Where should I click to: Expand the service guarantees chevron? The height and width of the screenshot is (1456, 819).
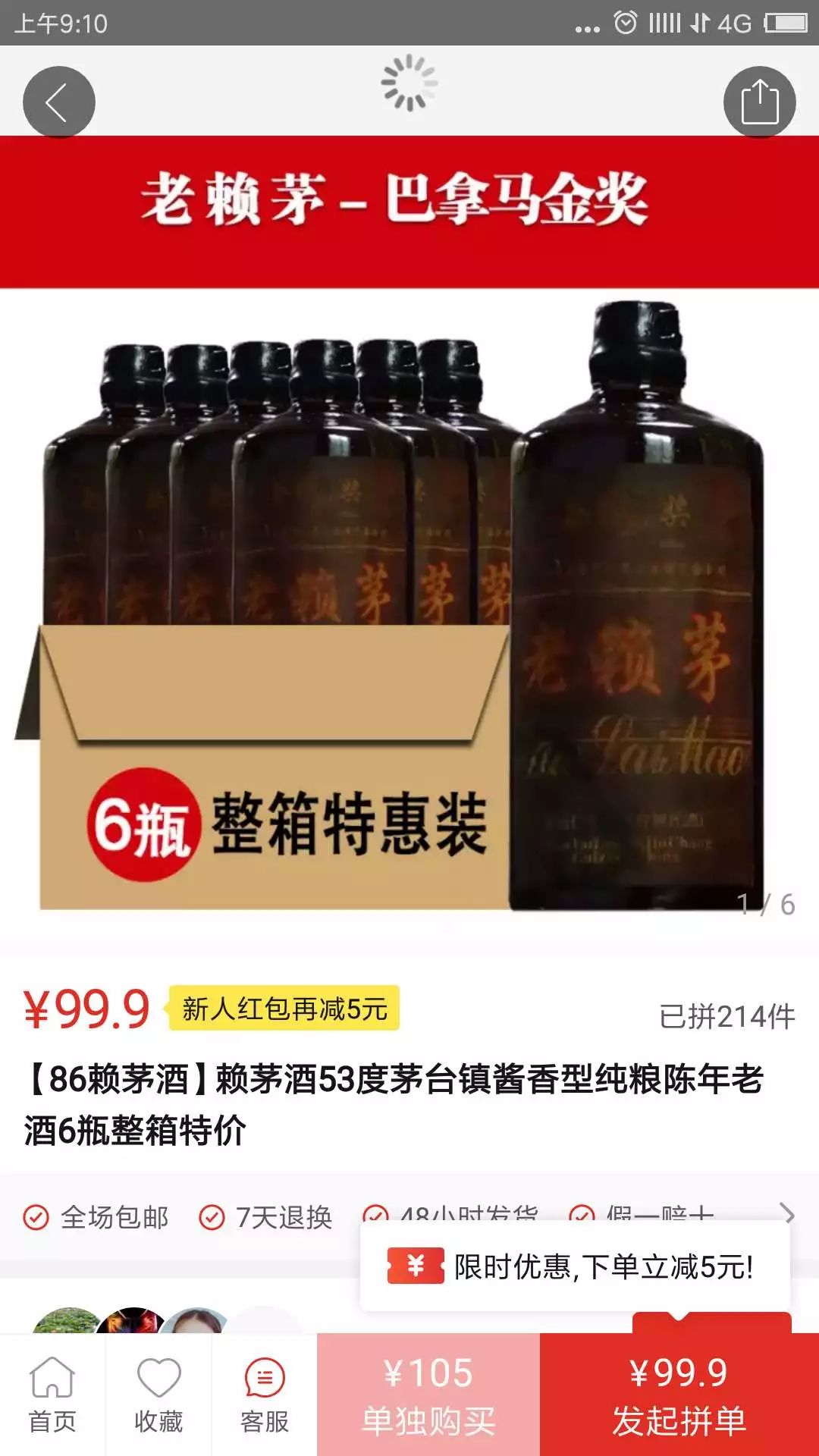tap(788, 1215)
